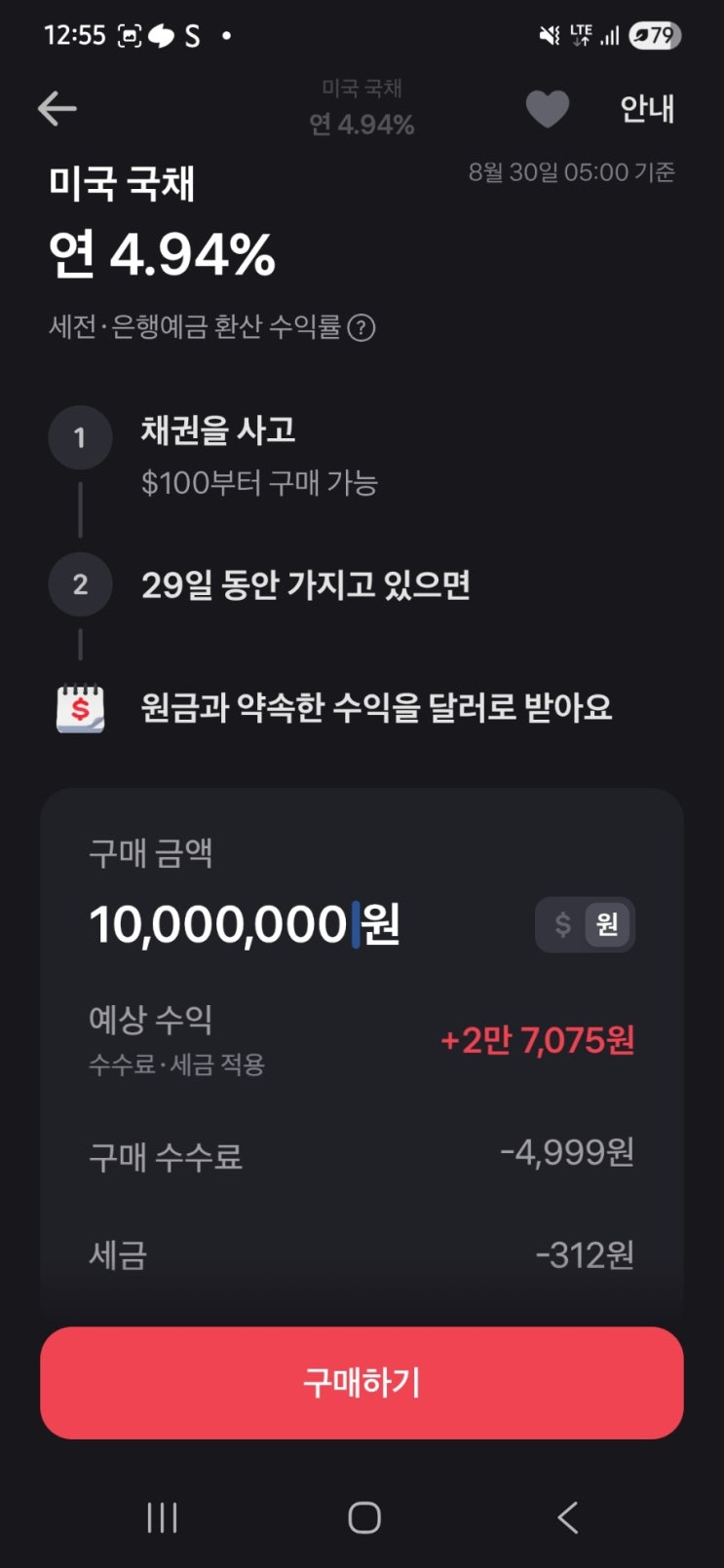Tap the 구매하기 button

pyautogui.click(x=362, y=1382)
